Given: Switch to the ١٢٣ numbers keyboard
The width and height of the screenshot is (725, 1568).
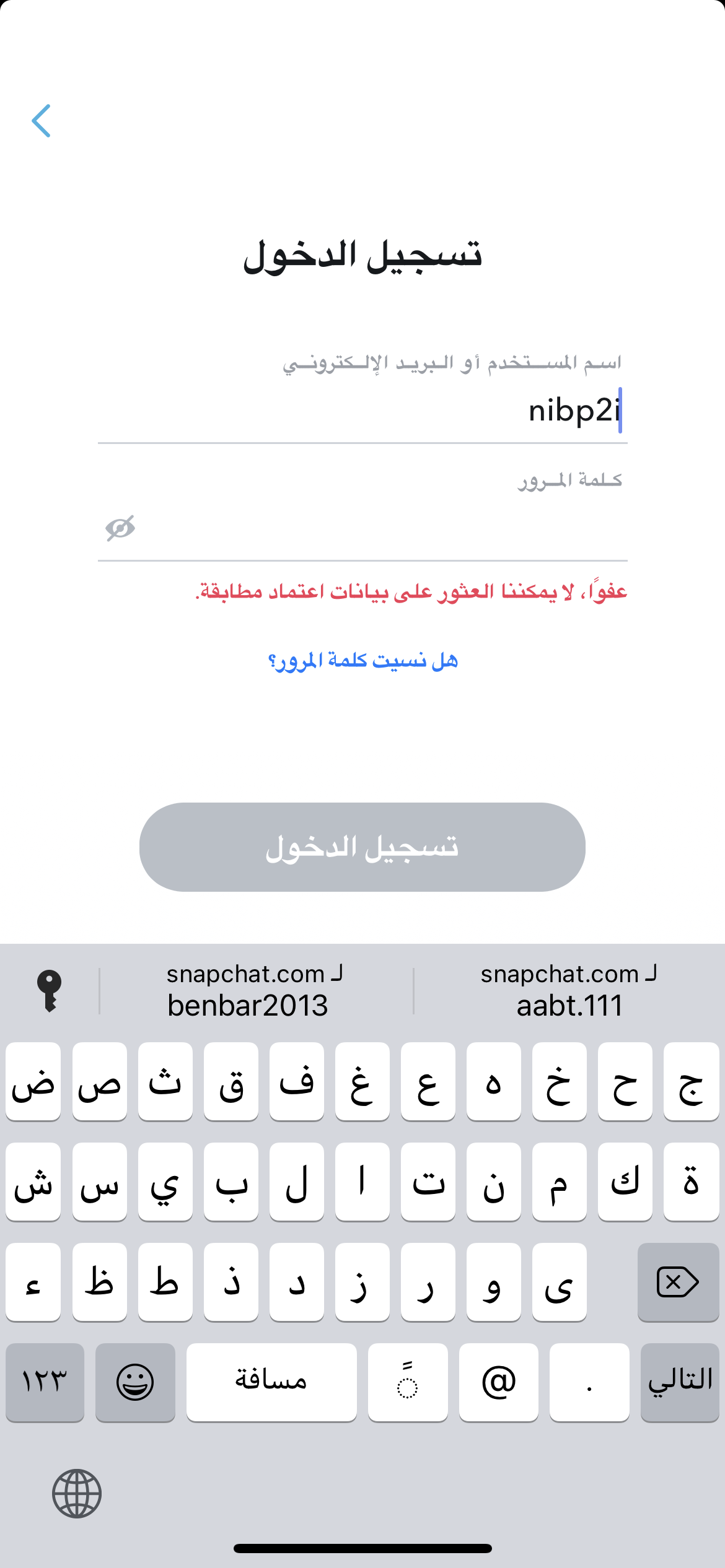Looking at the screenshot, I should click(45, 1382).
